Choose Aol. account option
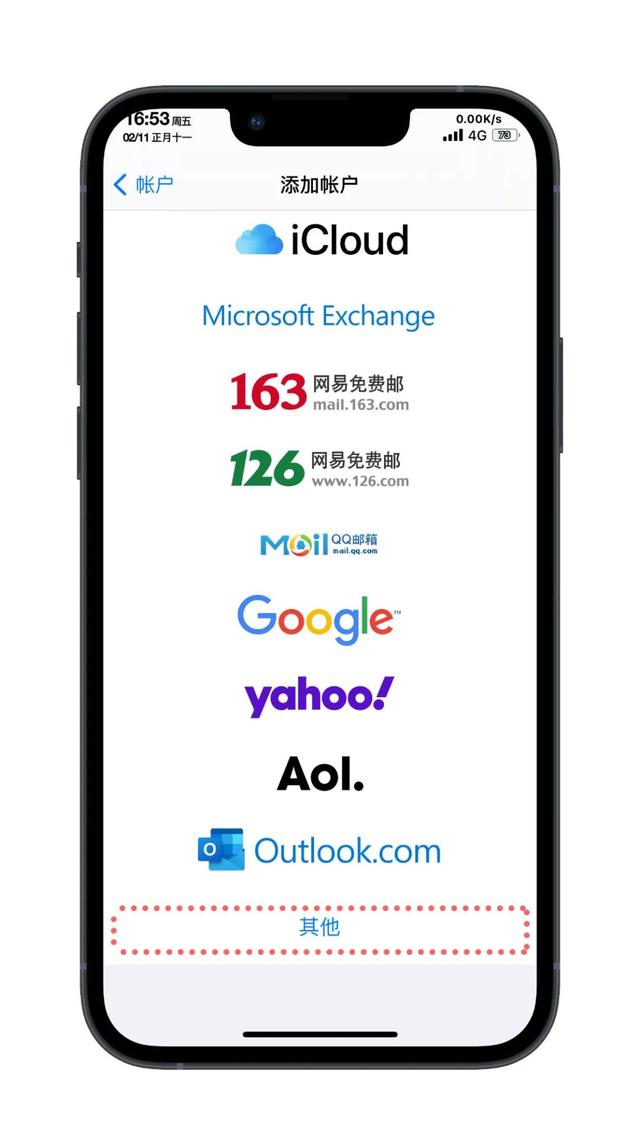640x1138 pixels. coord(320,772)
